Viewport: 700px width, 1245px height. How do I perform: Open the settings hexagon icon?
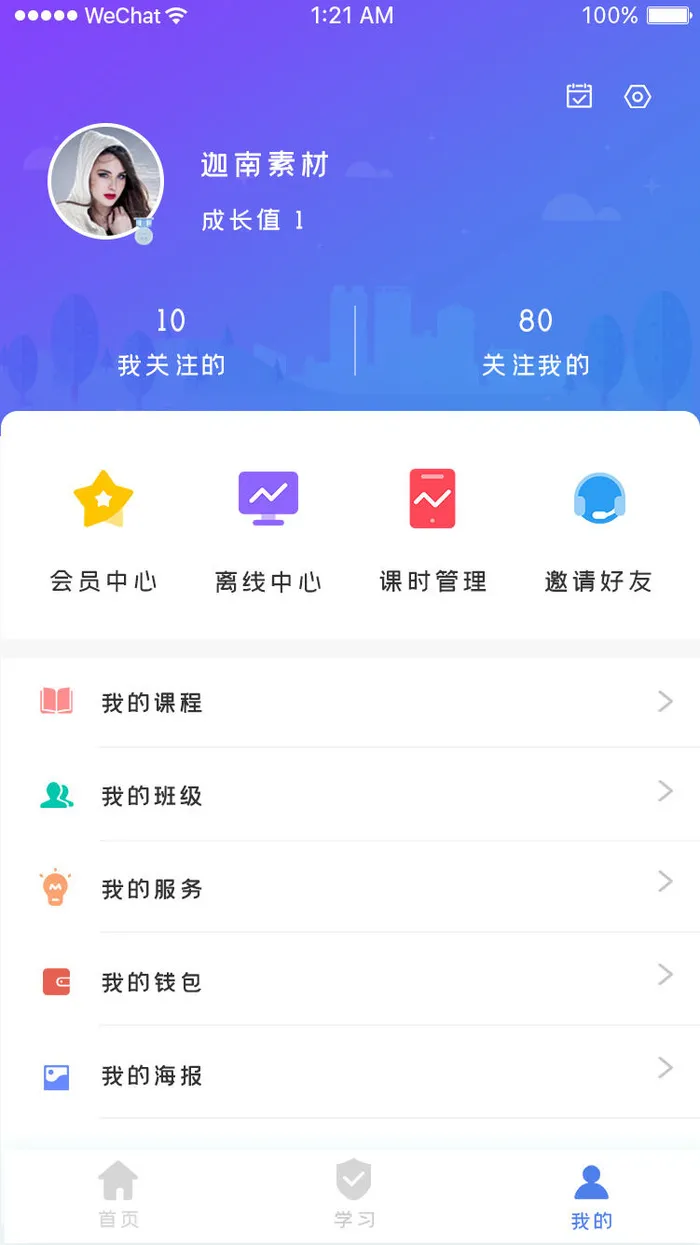point(638,96)
